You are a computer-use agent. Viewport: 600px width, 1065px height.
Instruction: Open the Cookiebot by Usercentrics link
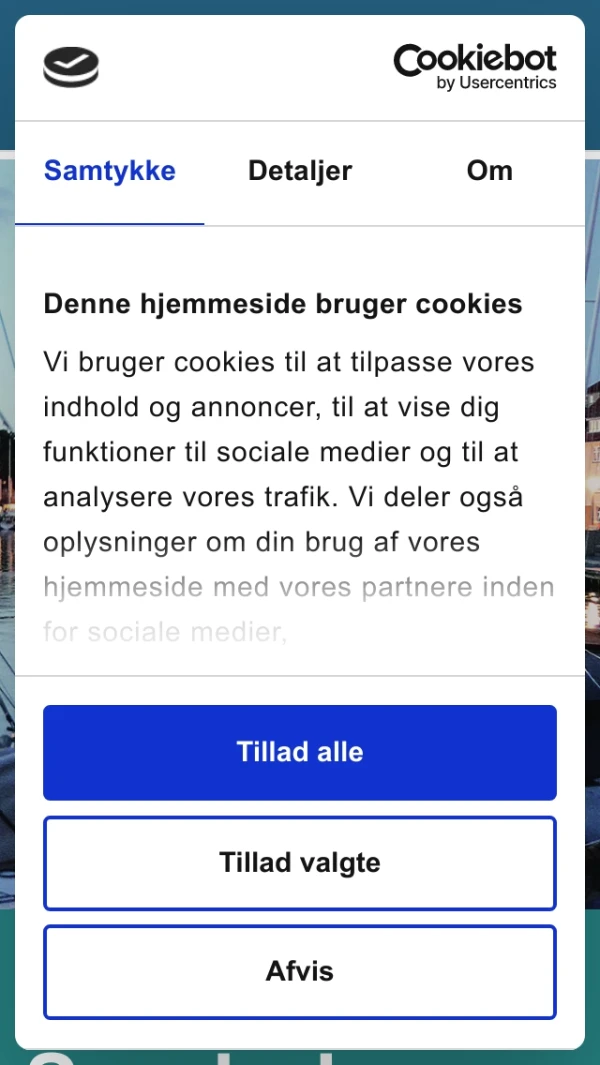(475, 67)
